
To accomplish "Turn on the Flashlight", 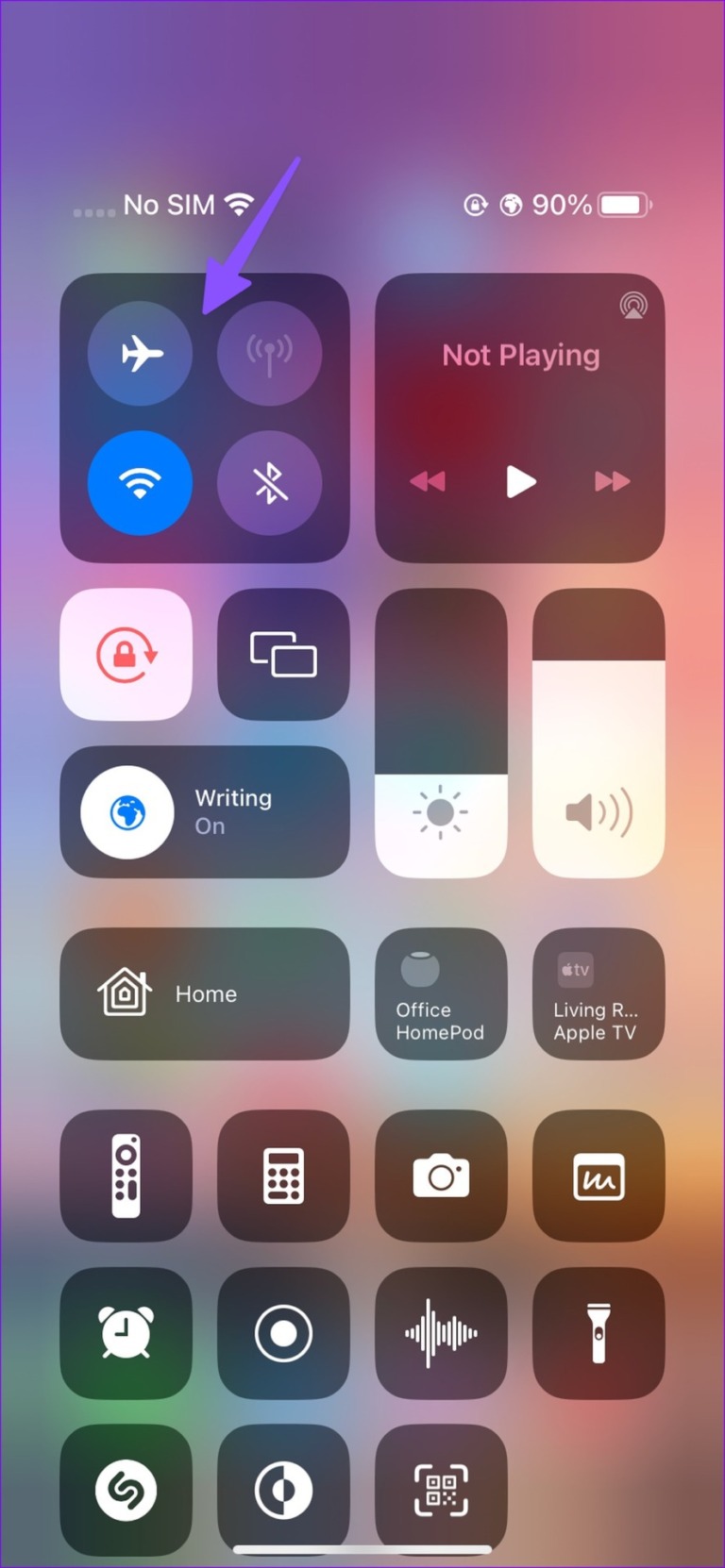I will 599,1333.
